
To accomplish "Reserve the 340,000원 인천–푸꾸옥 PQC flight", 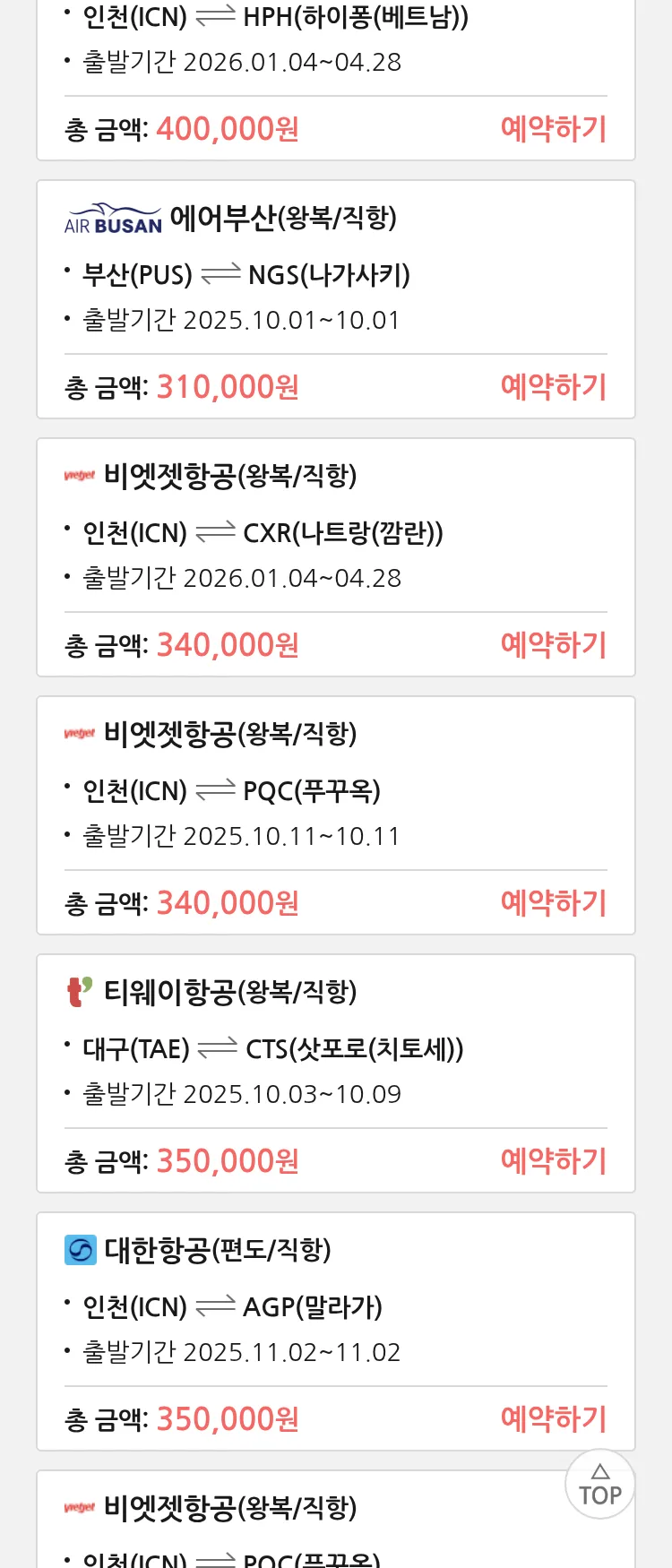I will [x=553, y=903].
